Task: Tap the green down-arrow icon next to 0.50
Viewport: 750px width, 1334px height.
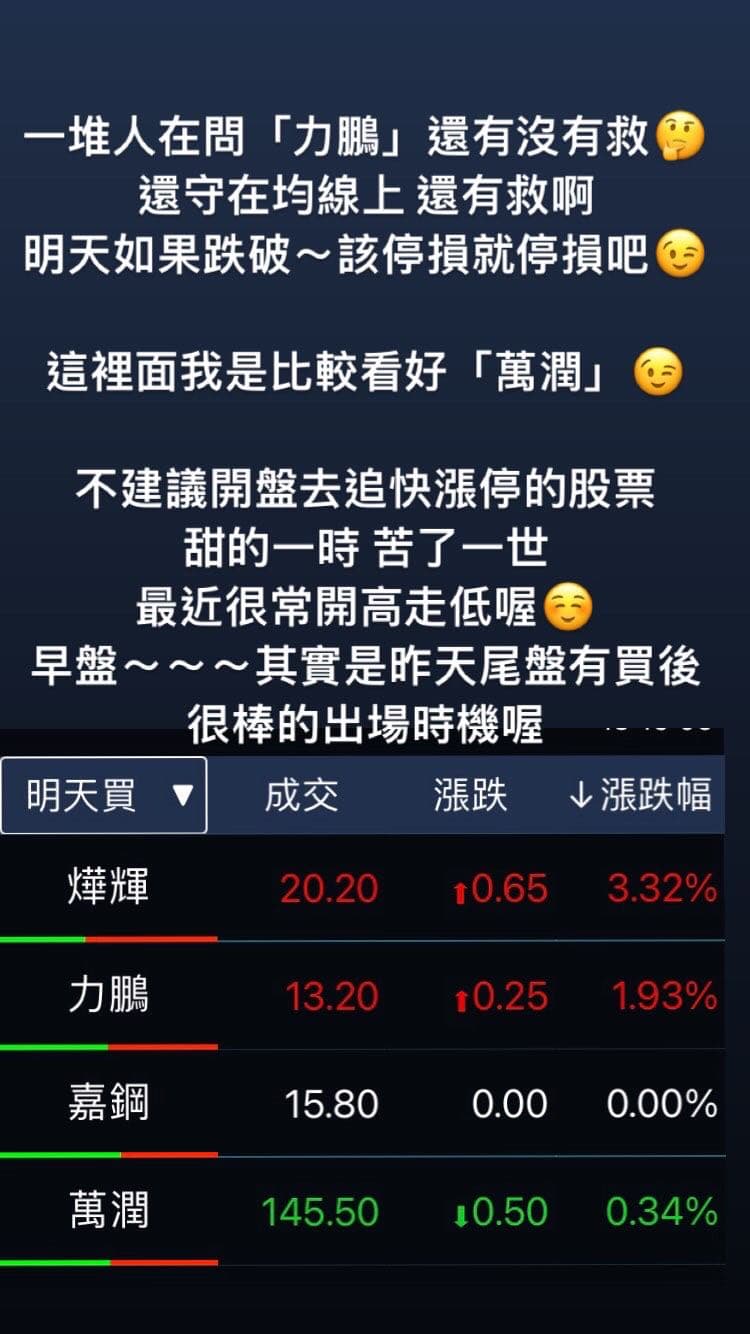Action: click(x=462, y=1211)
